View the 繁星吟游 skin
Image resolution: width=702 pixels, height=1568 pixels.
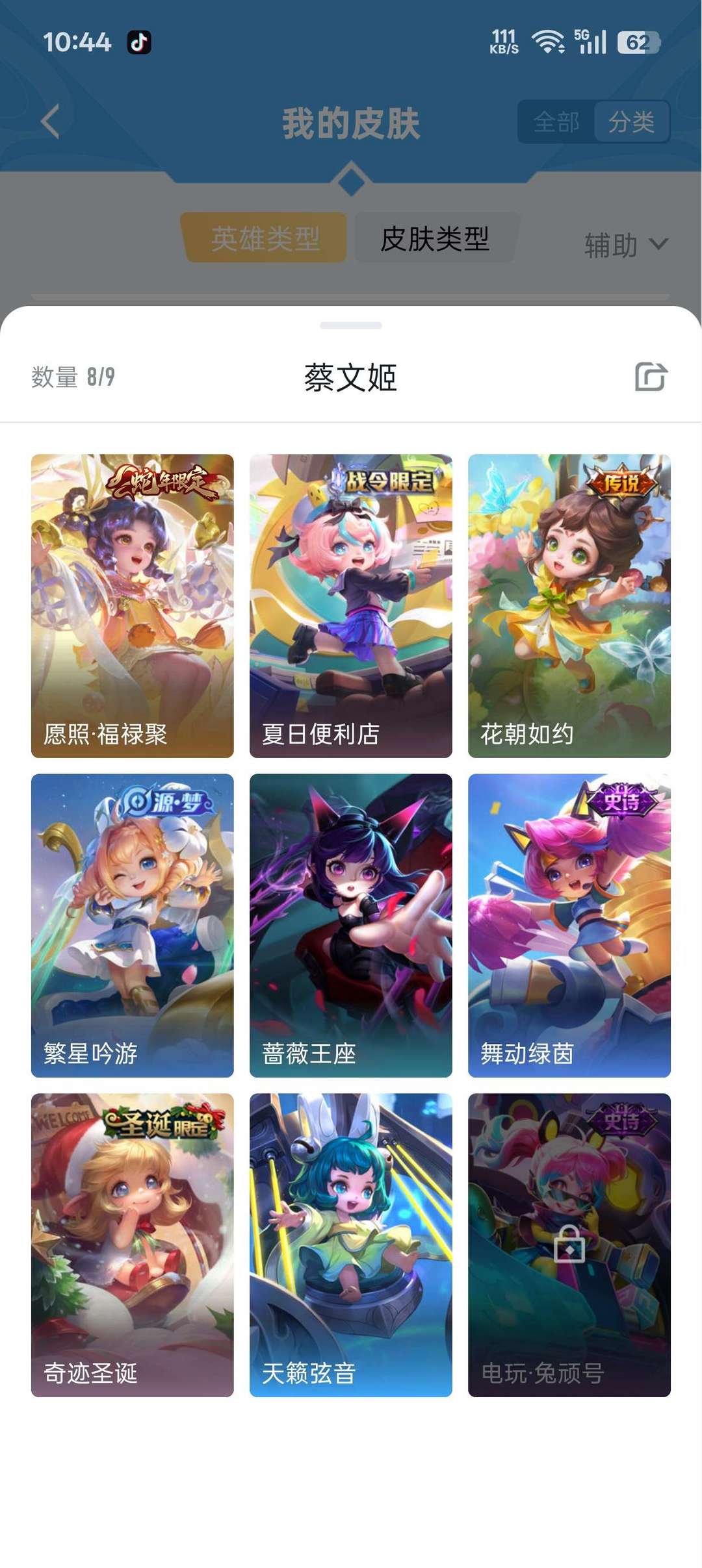133,925
